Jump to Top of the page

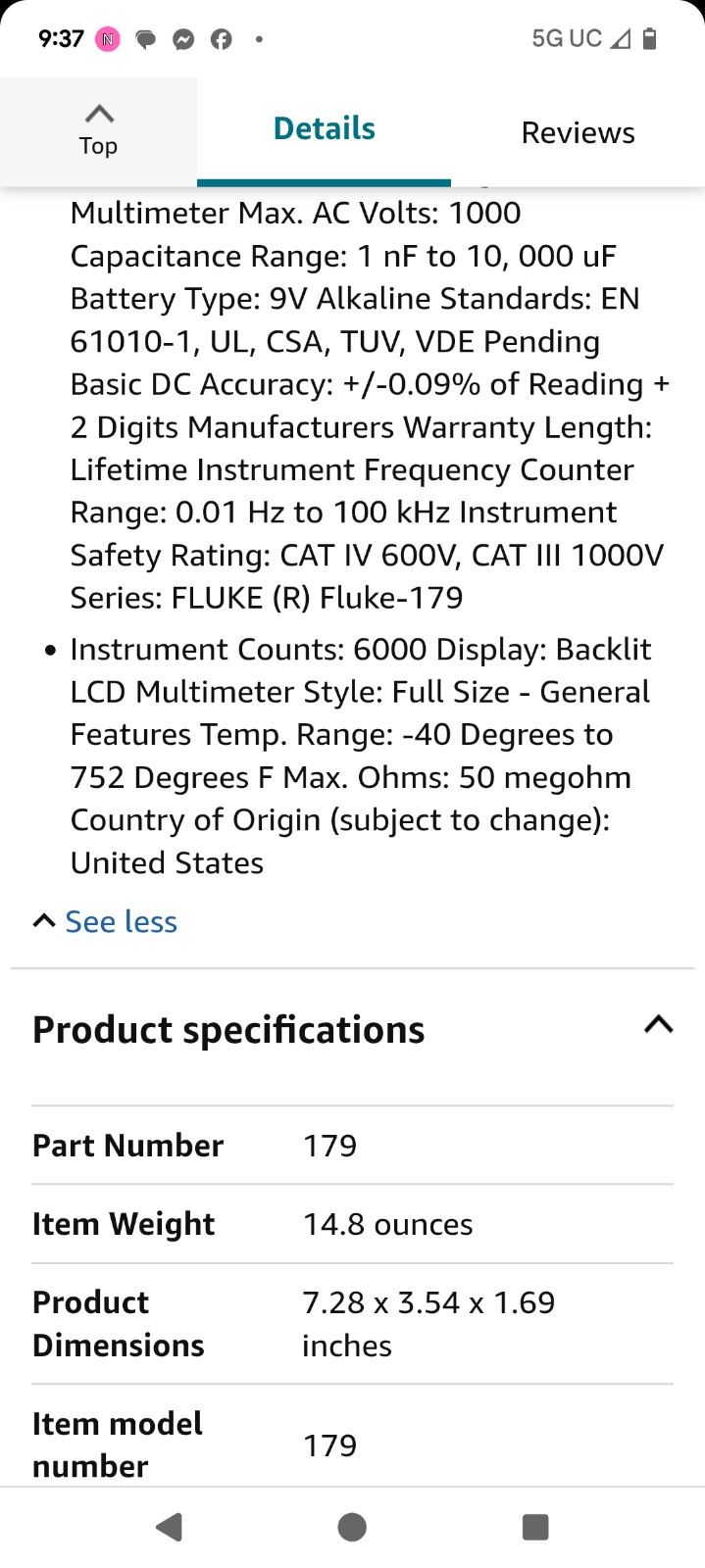[x=98, y=130]
